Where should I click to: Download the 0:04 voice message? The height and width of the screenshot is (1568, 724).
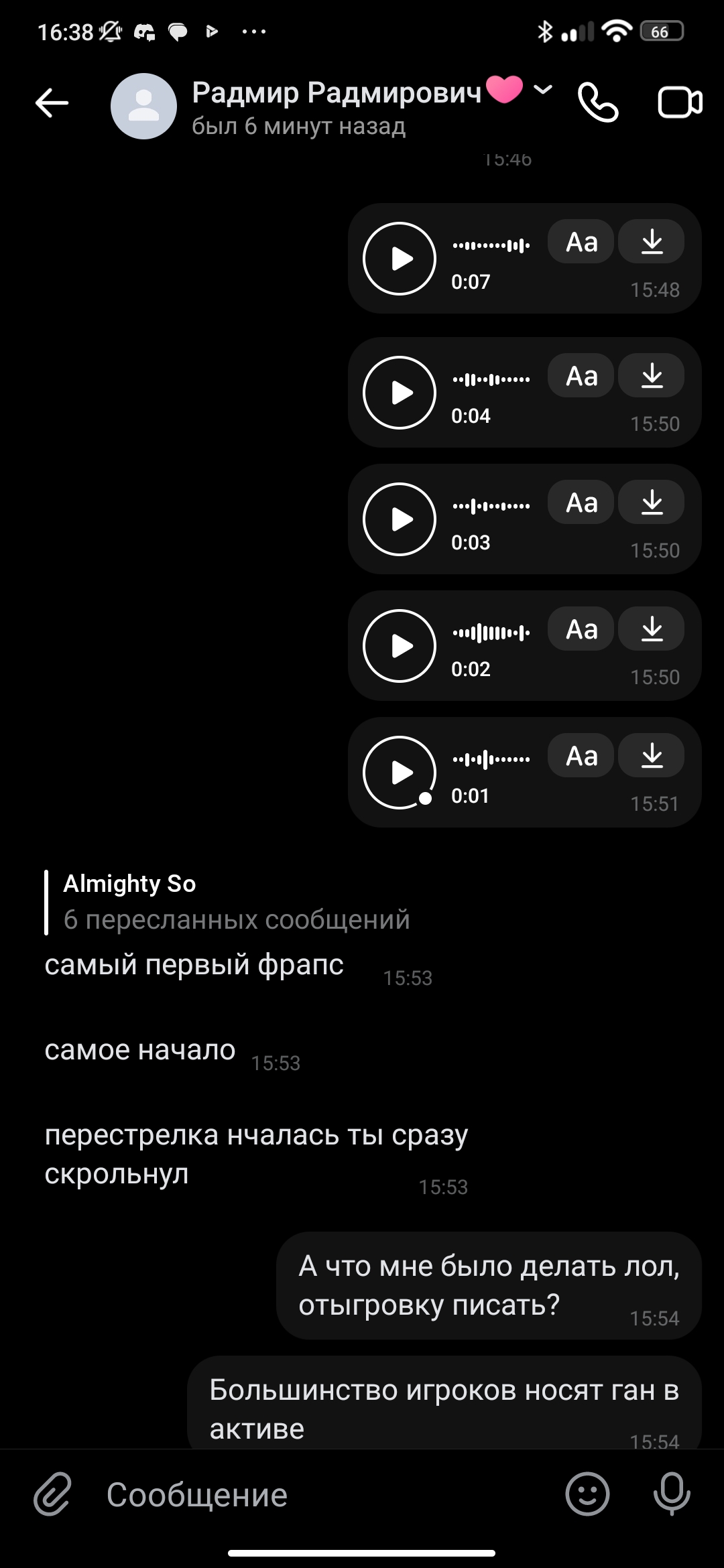click(652, 376)
